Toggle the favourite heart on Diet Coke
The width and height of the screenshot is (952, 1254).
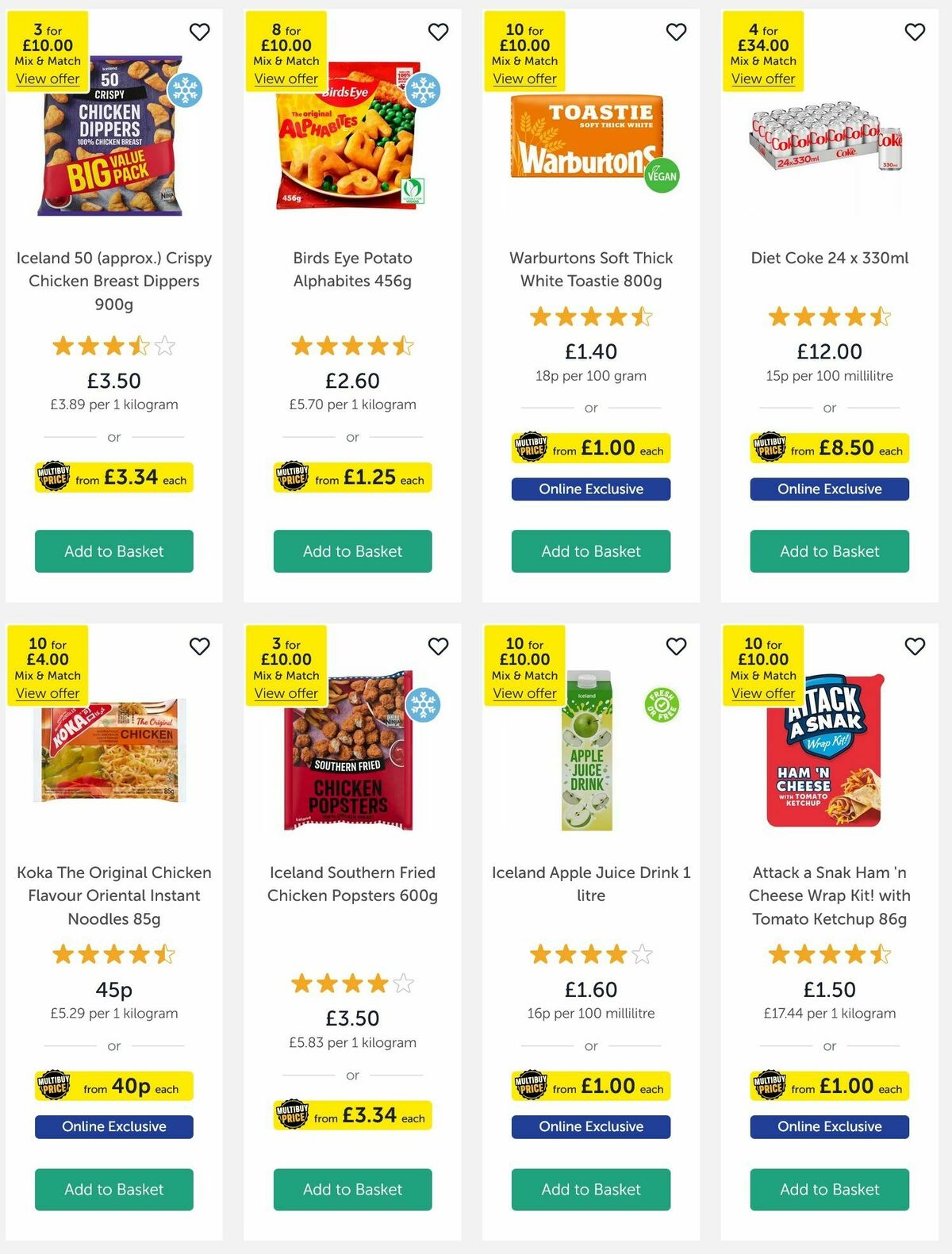tap(914, 32)
